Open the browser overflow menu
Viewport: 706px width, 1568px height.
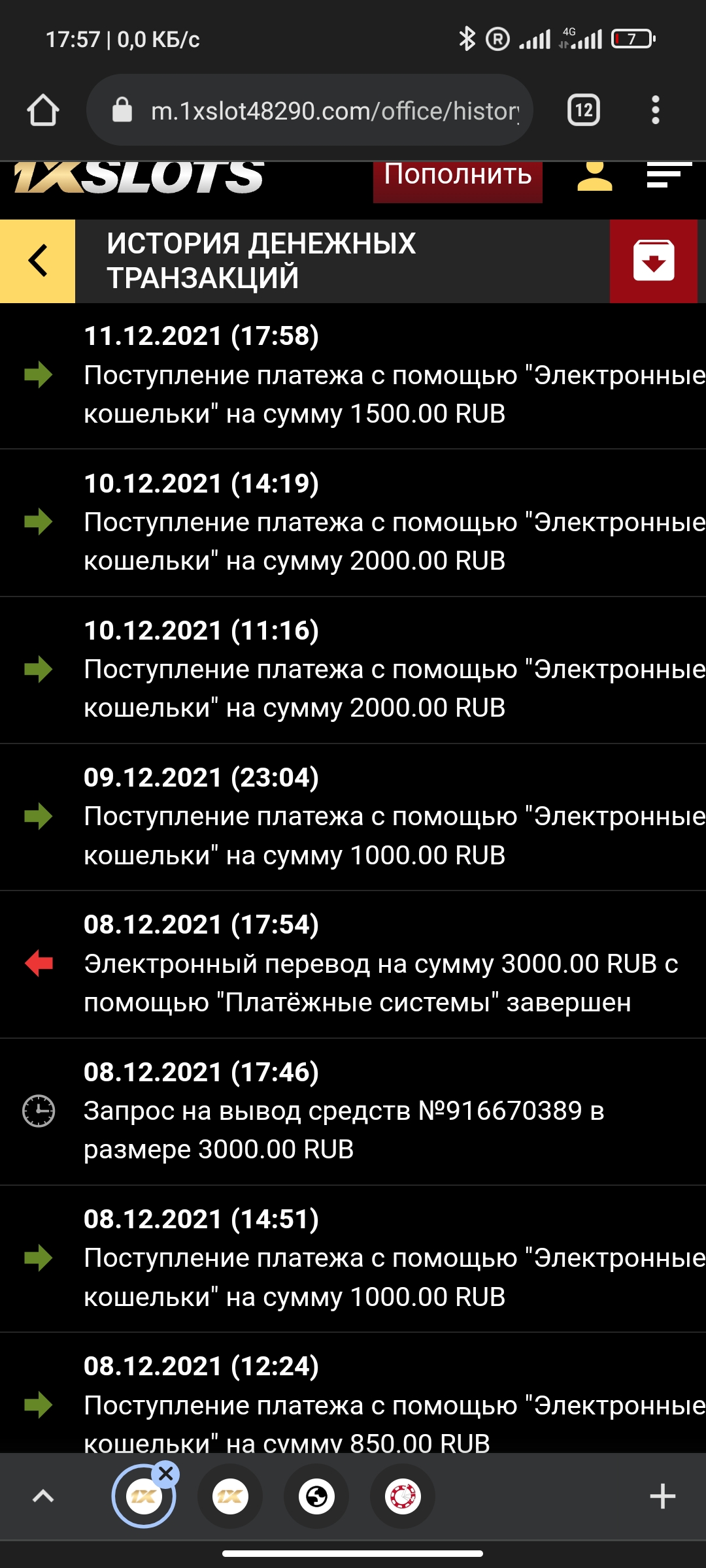tap(655, 110)
